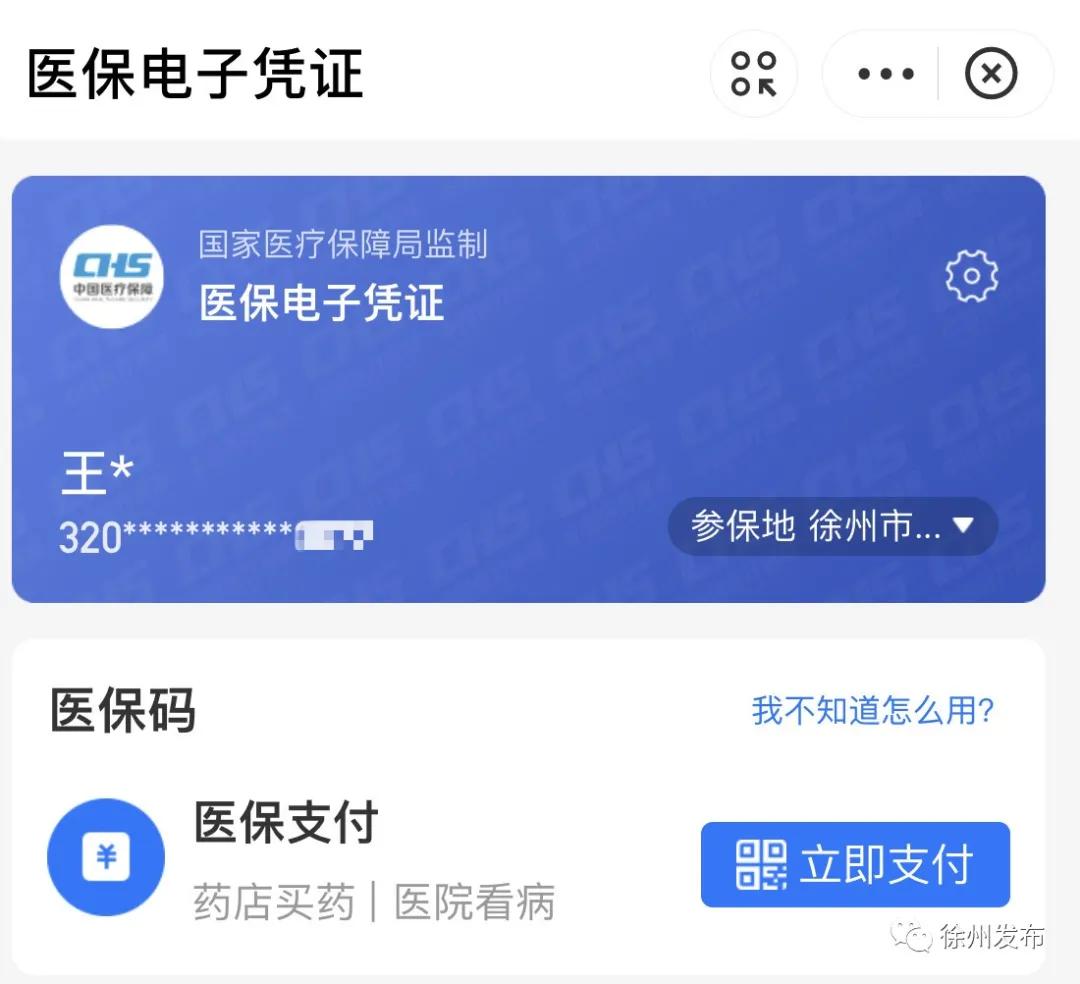Open the QR scan icon in header
The image size is (1080, 984).
pyautogui.click(x=753, y=74)
